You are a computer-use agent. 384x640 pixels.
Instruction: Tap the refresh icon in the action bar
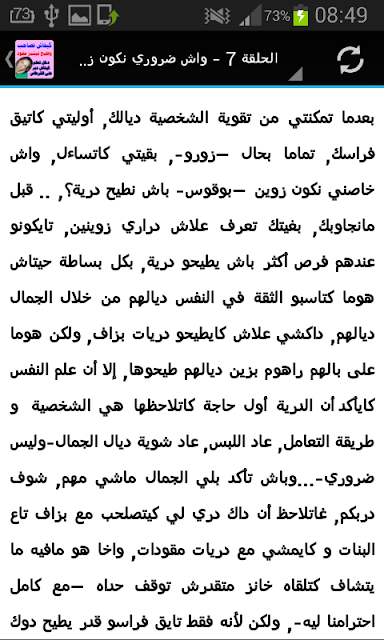click(350, 60)
